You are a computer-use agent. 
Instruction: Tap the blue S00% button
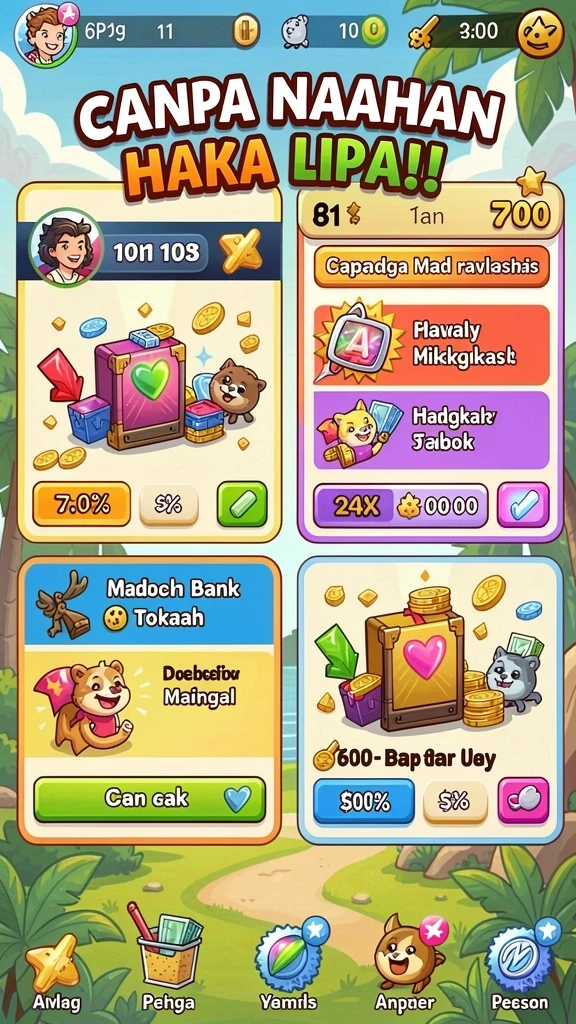[x=364, y=801]
